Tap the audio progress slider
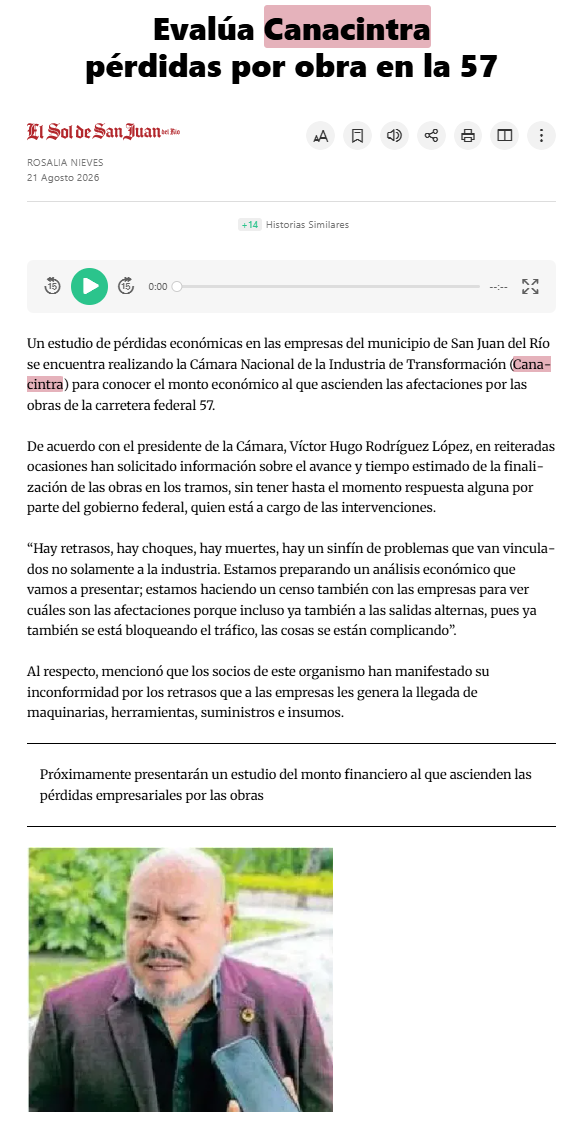Image resolution: width=584 pixels, height=1128 pixels. 326,286
